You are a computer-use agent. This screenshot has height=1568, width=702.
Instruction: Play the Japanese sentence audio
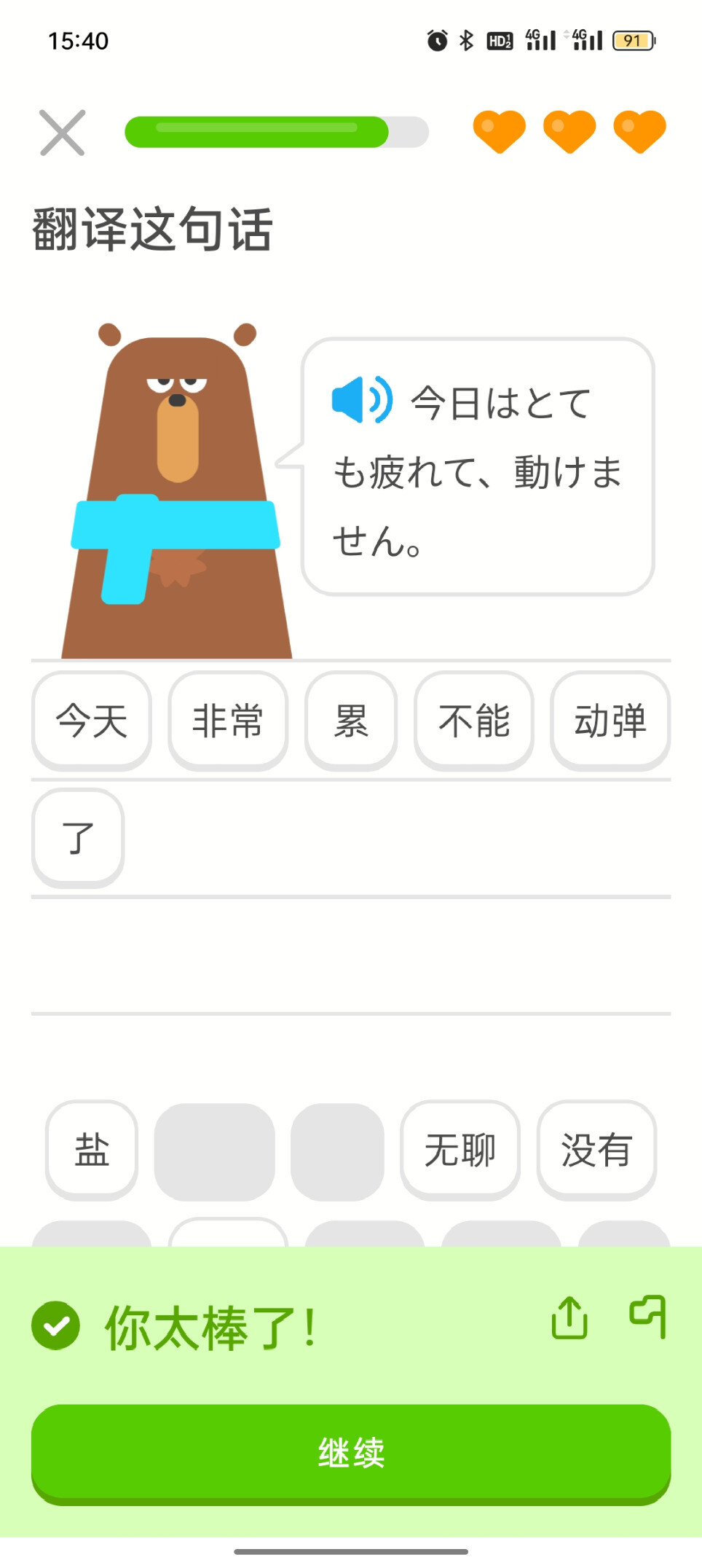(x=362, y=400)
